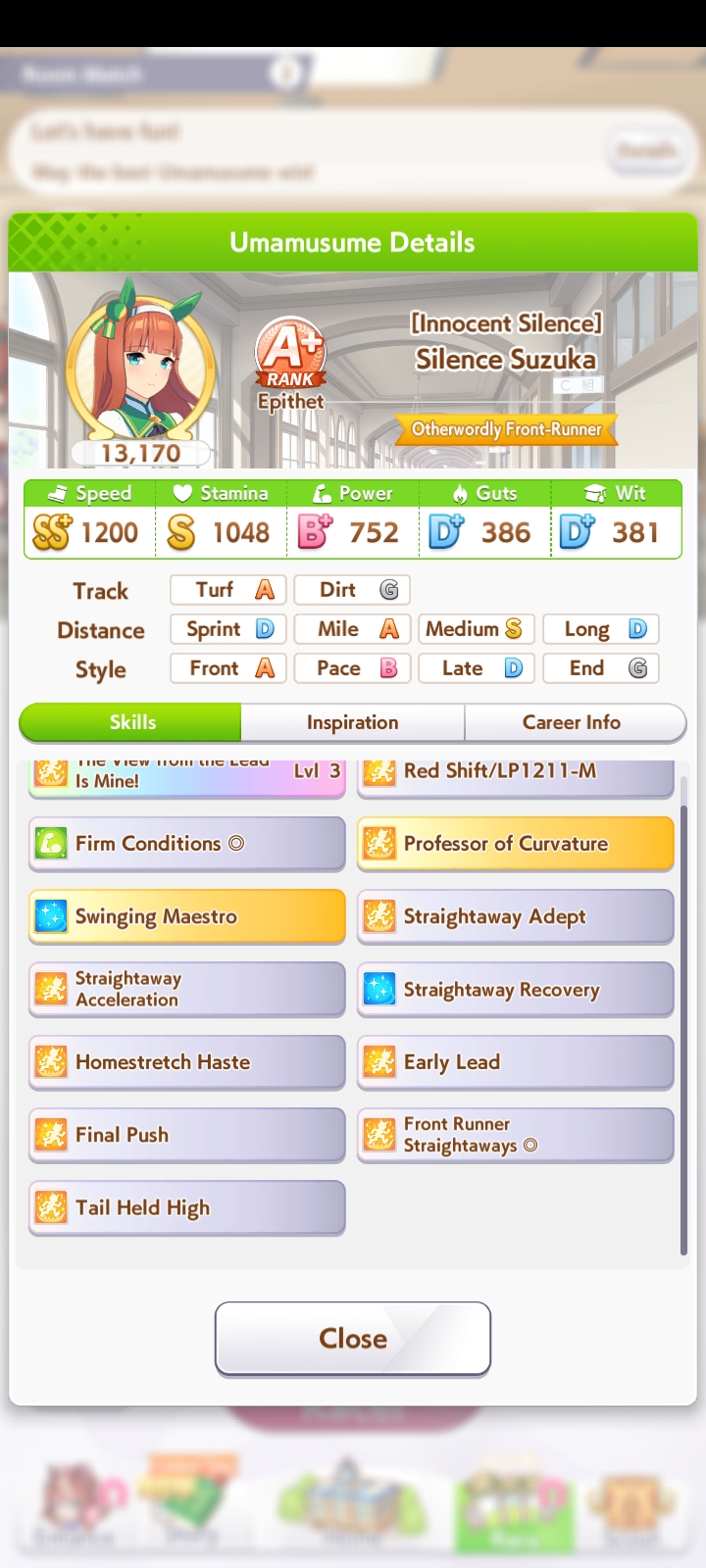Viewport: 706px width, 1568px height.
Task: Open the Career Info tab
Action: (x=573, y=722)
